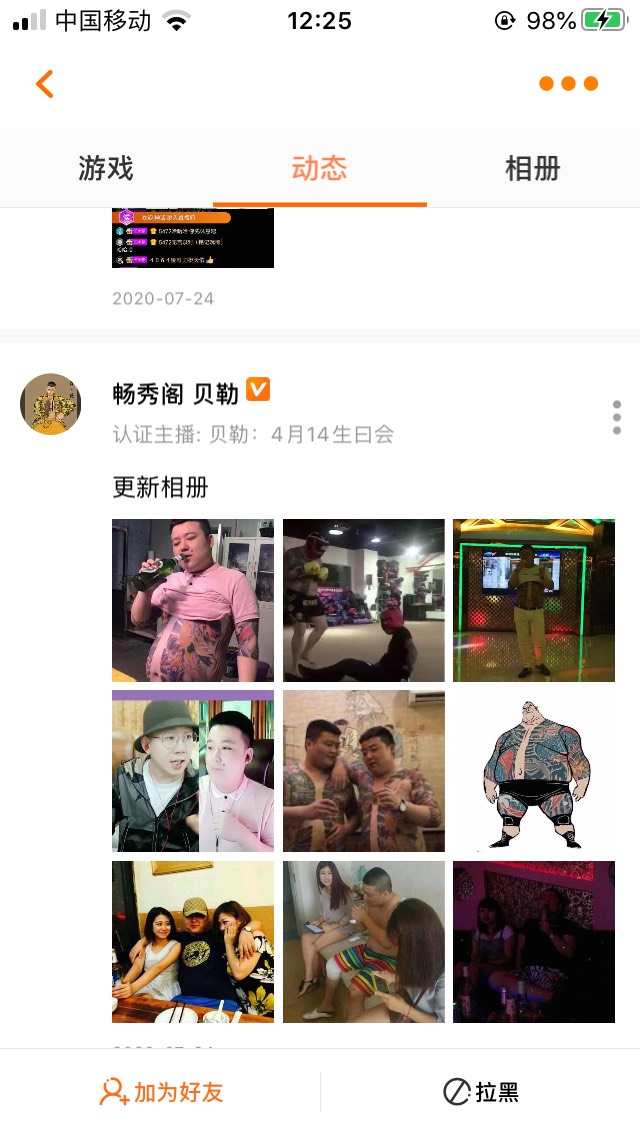
Task: Open the restaurant group photo with two women
Action: (x=192, y=941)
